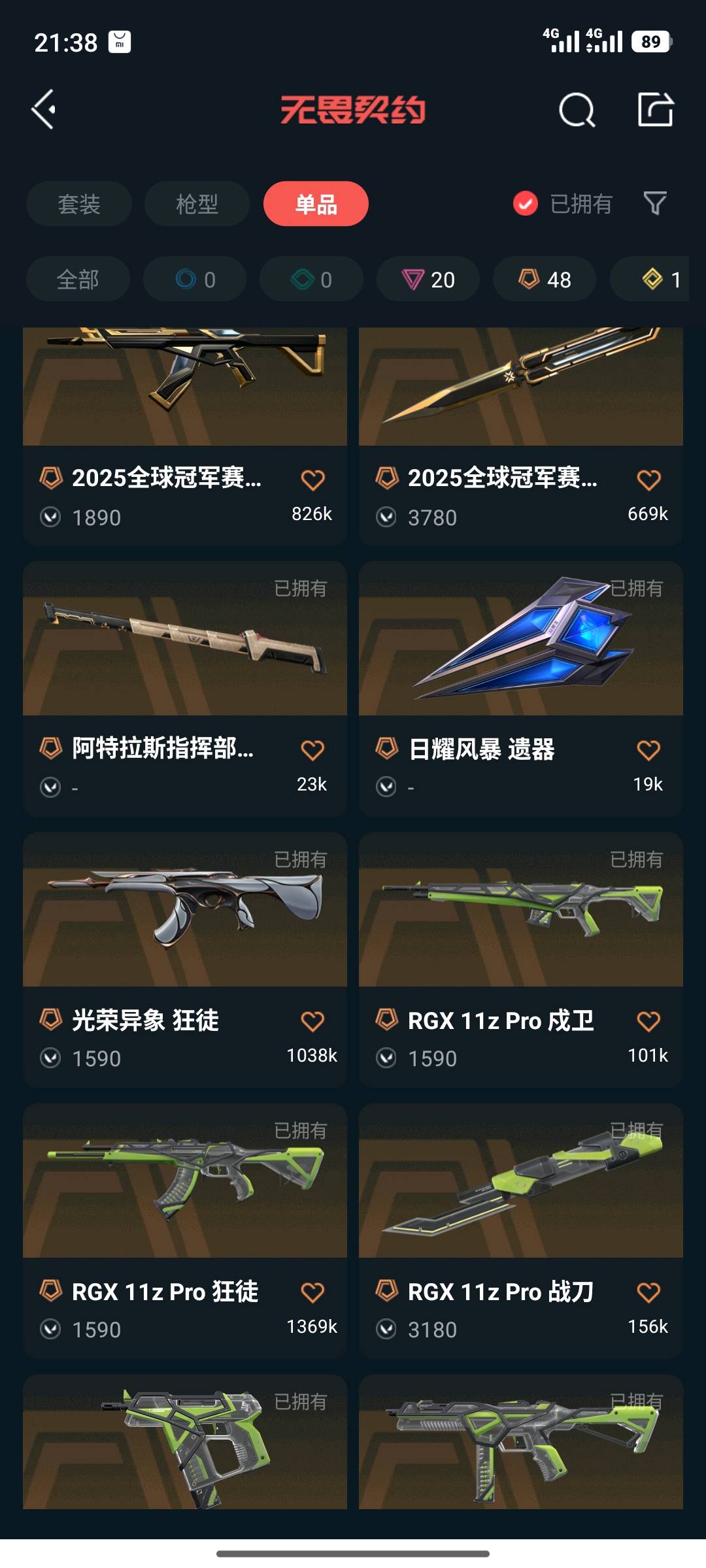706x1568 pixels.
Task: Favorite the 2025全球冠军赛 skin priced 1890
Action: (312, 480)
